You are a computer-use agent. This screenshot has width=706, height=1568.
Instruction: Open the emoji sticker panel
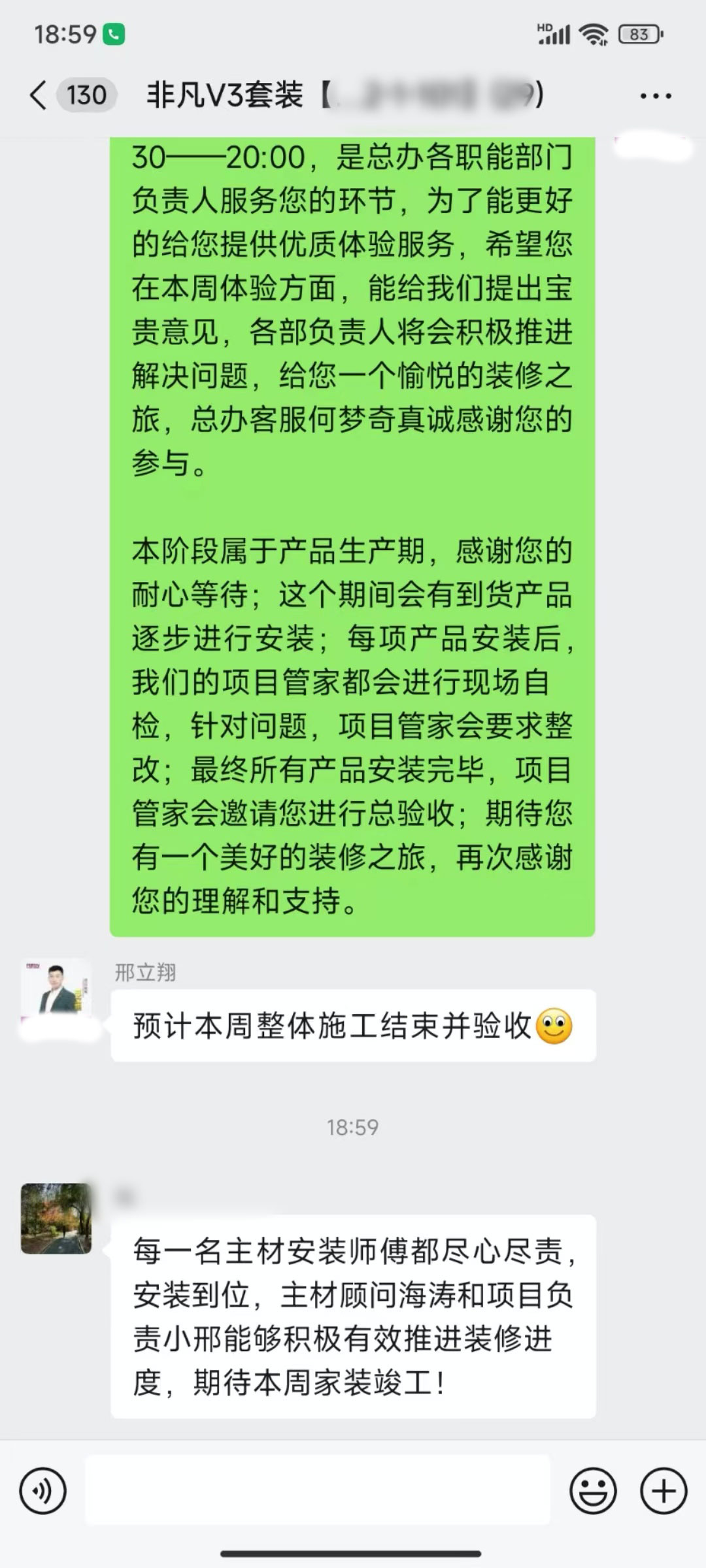(x=593, y=1492)
